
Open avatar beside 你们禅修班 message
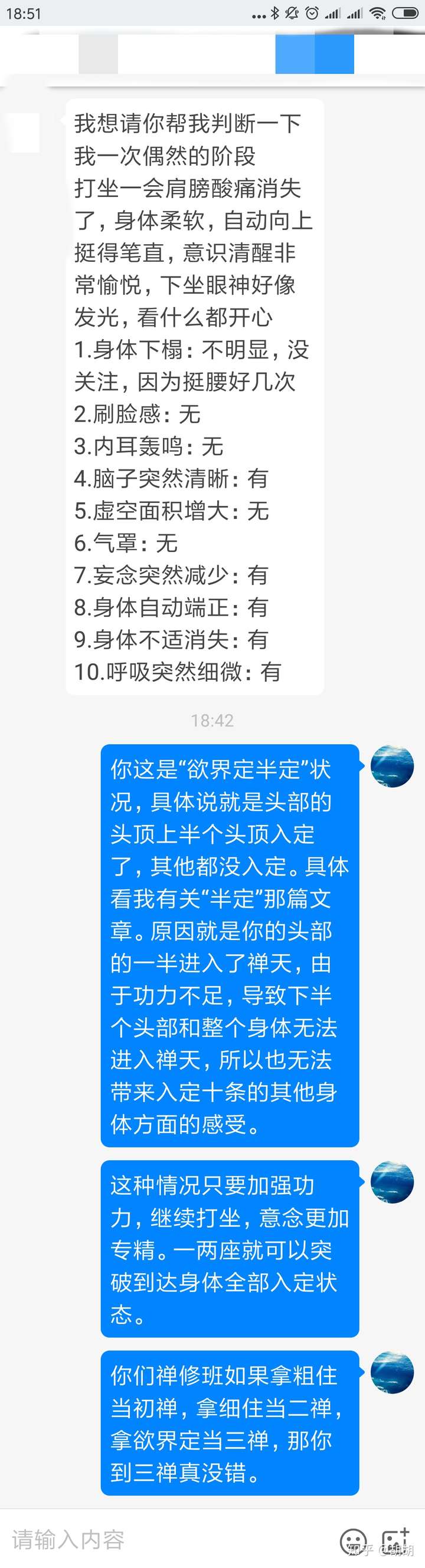392,1372
